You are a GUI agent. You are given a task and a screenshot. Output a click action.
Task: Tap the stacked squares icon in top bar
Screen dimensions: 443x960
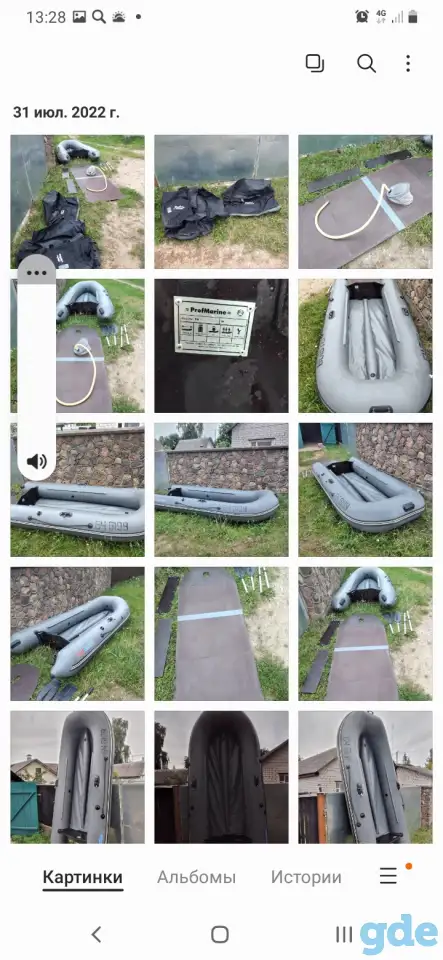(315, 63)
